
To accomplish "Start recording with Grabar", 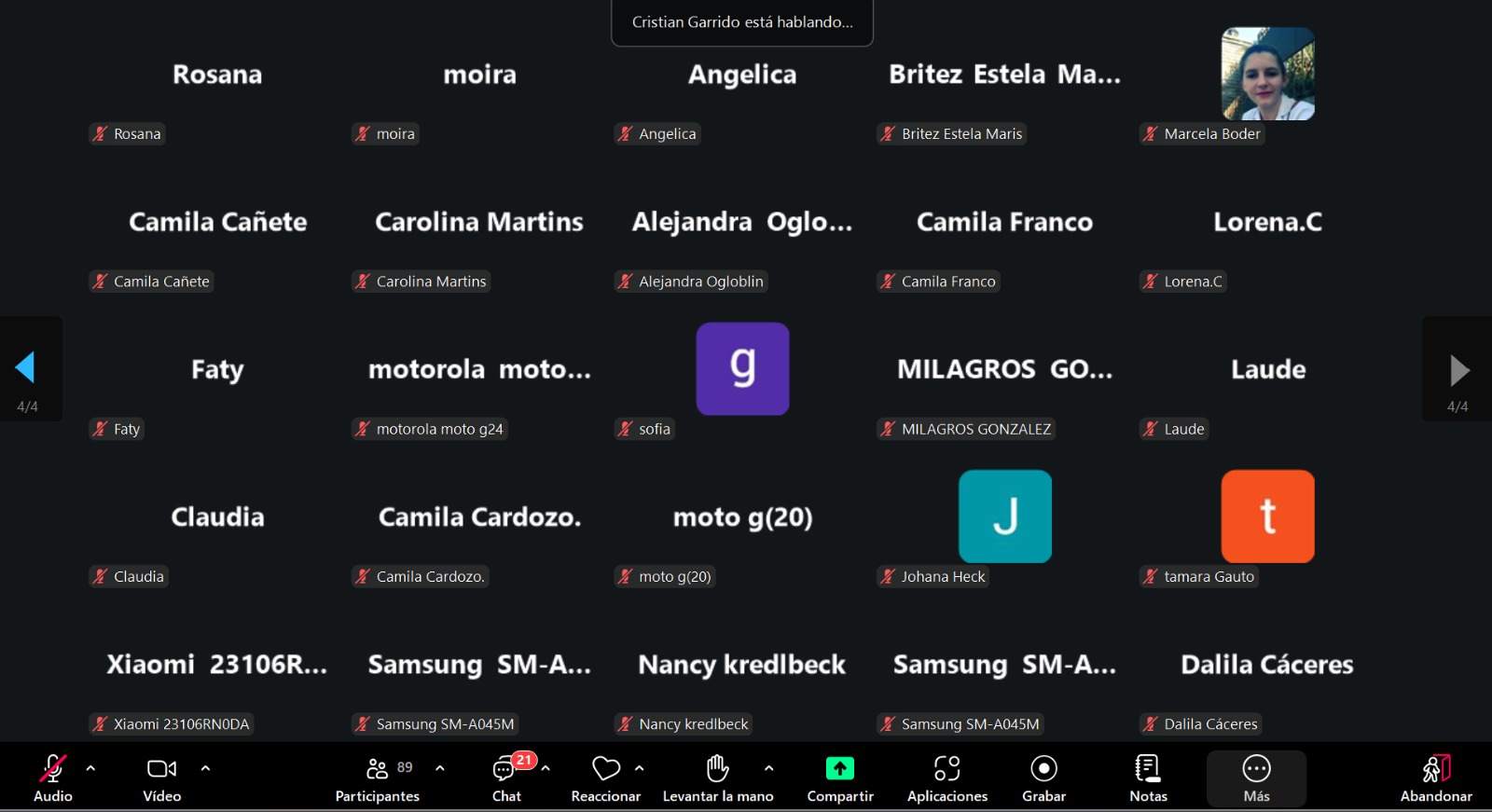I will (x=1043, y=778).
